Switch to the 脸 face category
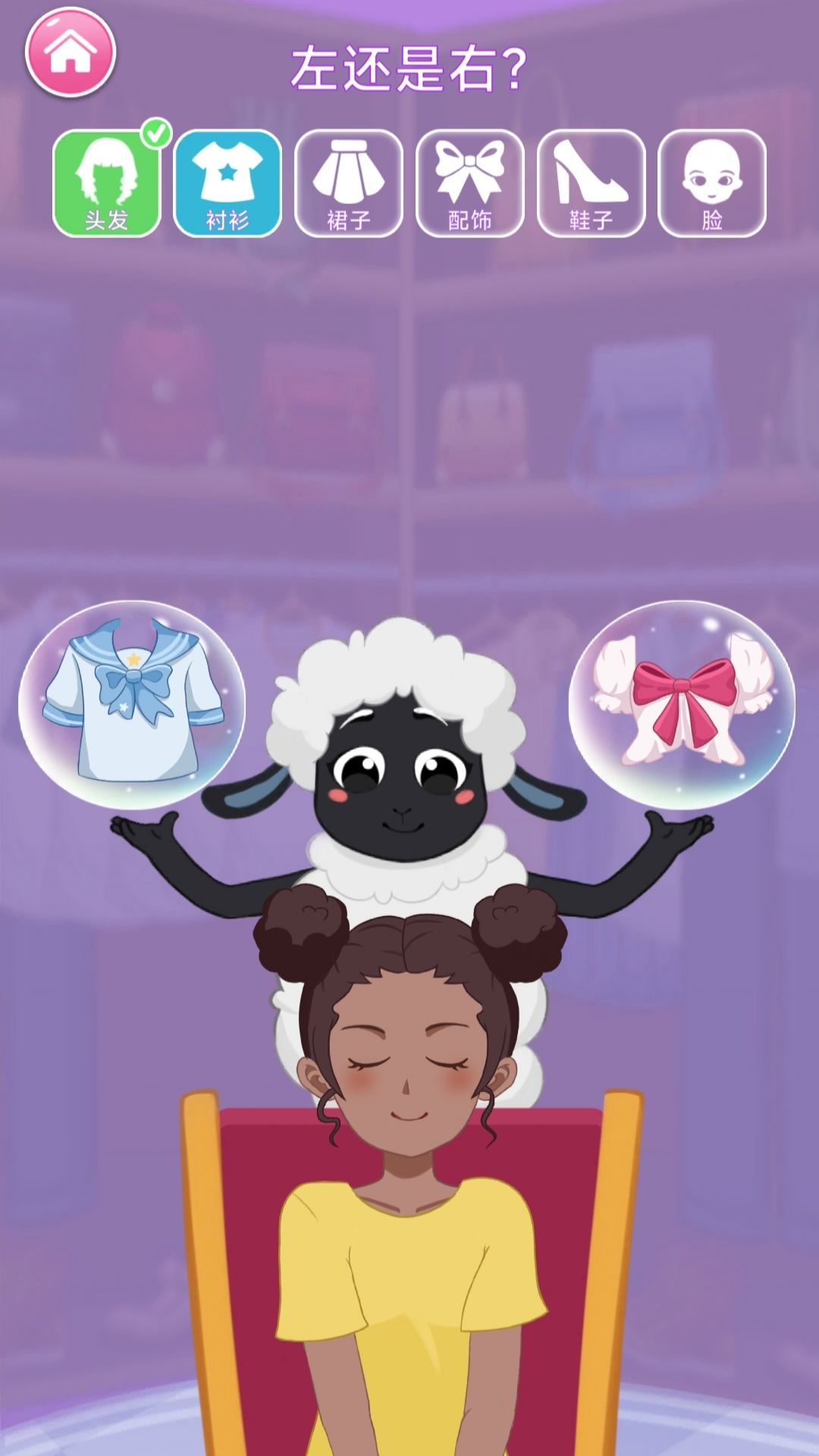The image size is (819, 1456). point(712,184)
